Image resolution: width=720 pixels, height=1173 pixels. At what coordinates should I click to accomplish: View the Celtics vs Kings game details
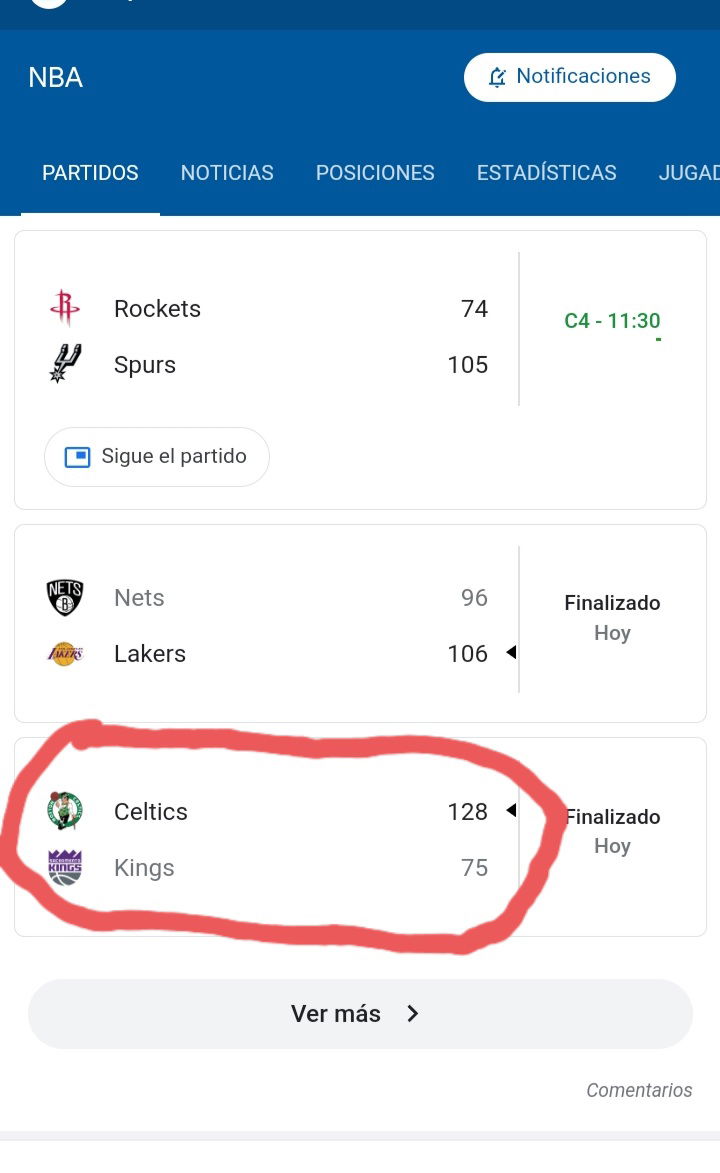[x=360, y=838]
